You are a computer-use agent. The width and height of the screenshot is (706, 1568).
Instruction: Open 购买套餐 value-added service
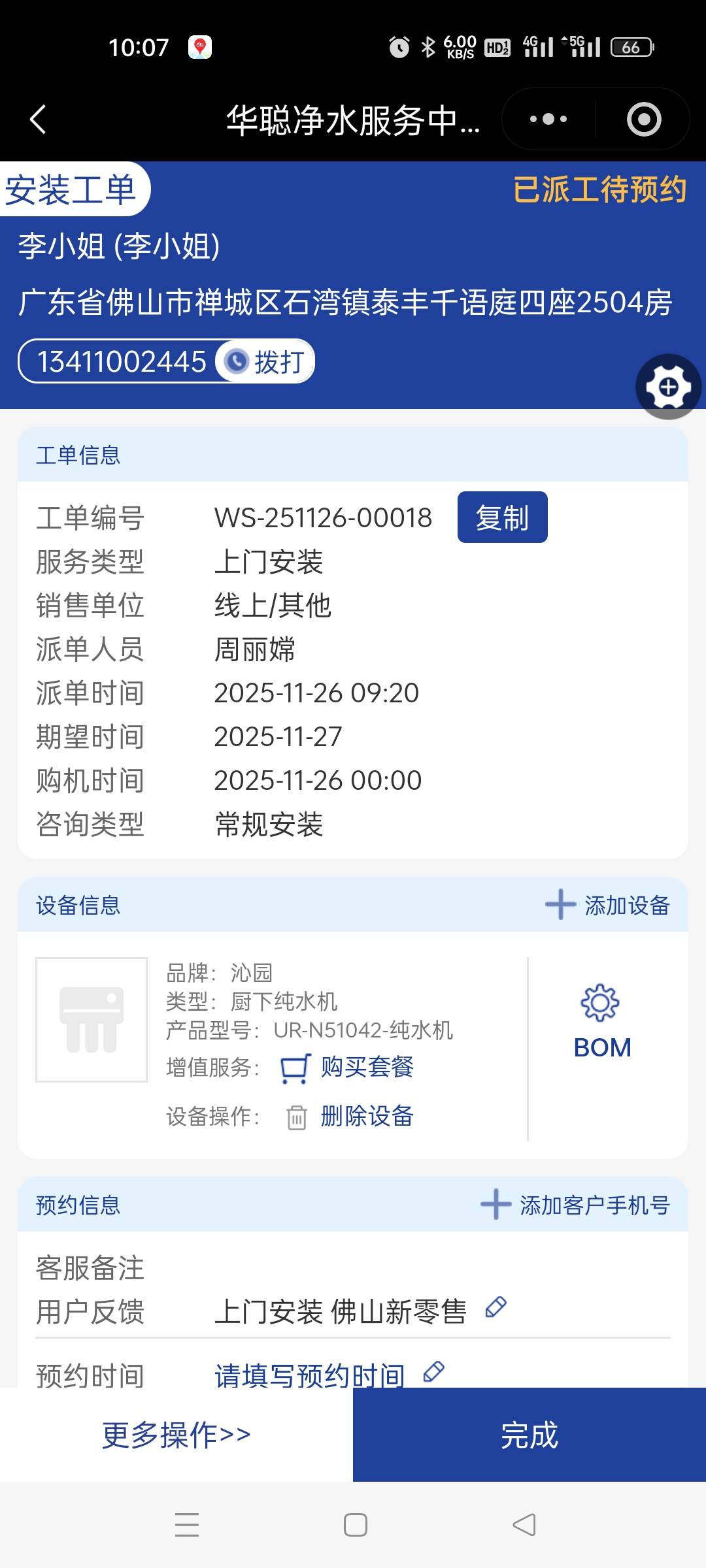[x=366, y=1067]
